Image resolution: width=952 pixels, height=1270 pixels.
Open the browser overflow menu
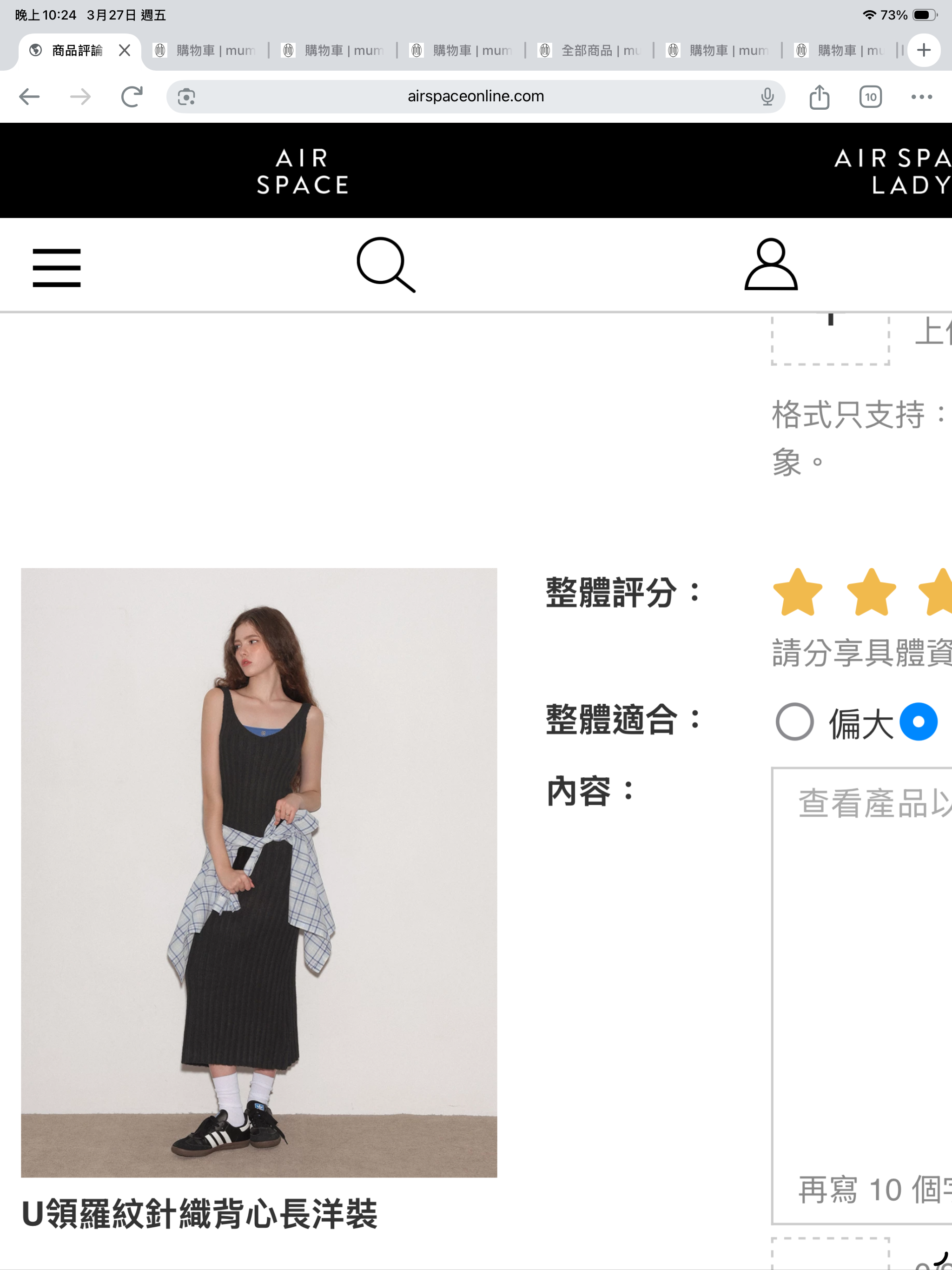click(921, 96)
